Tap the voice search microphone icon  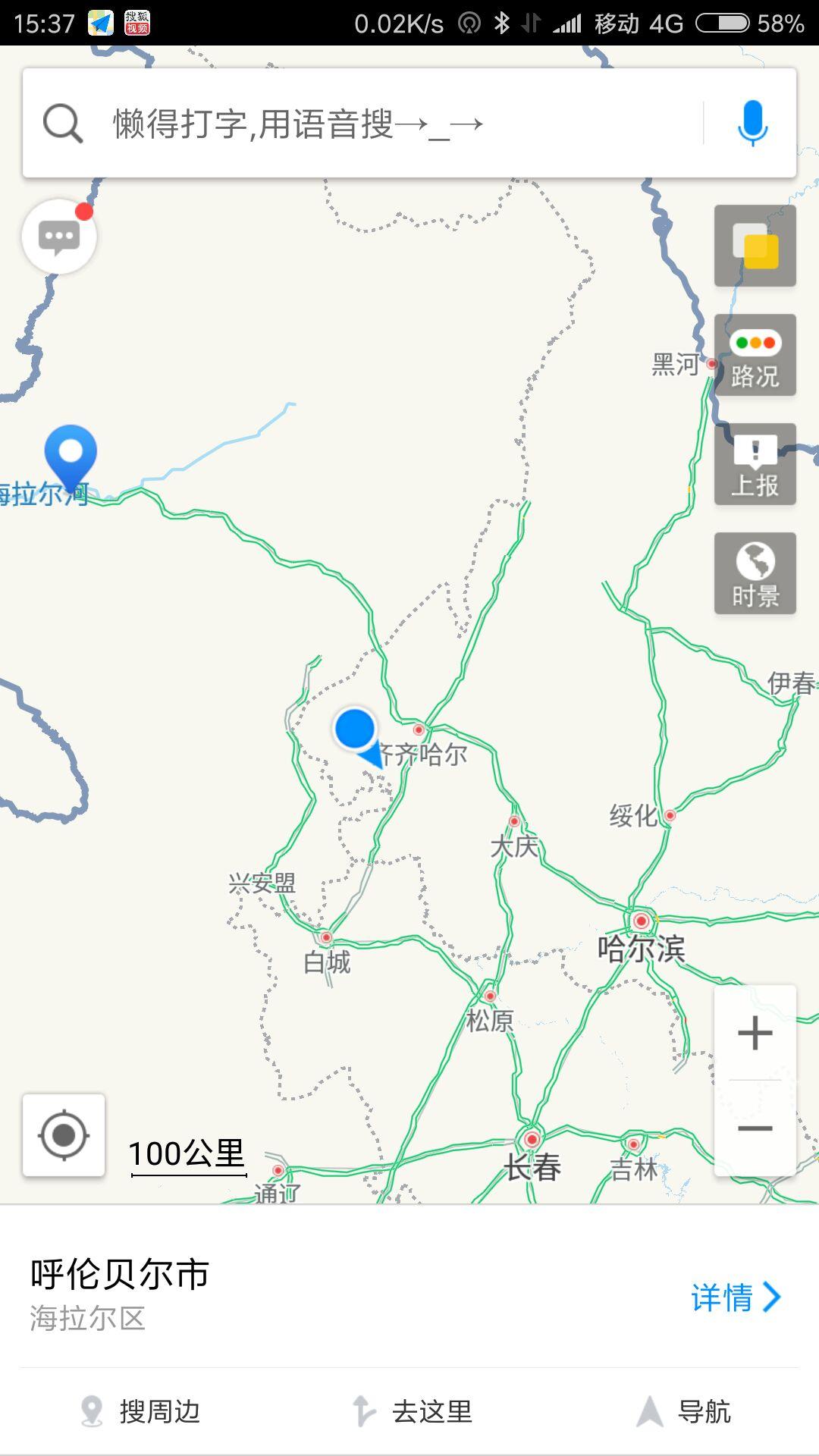(x=752, y=123)
